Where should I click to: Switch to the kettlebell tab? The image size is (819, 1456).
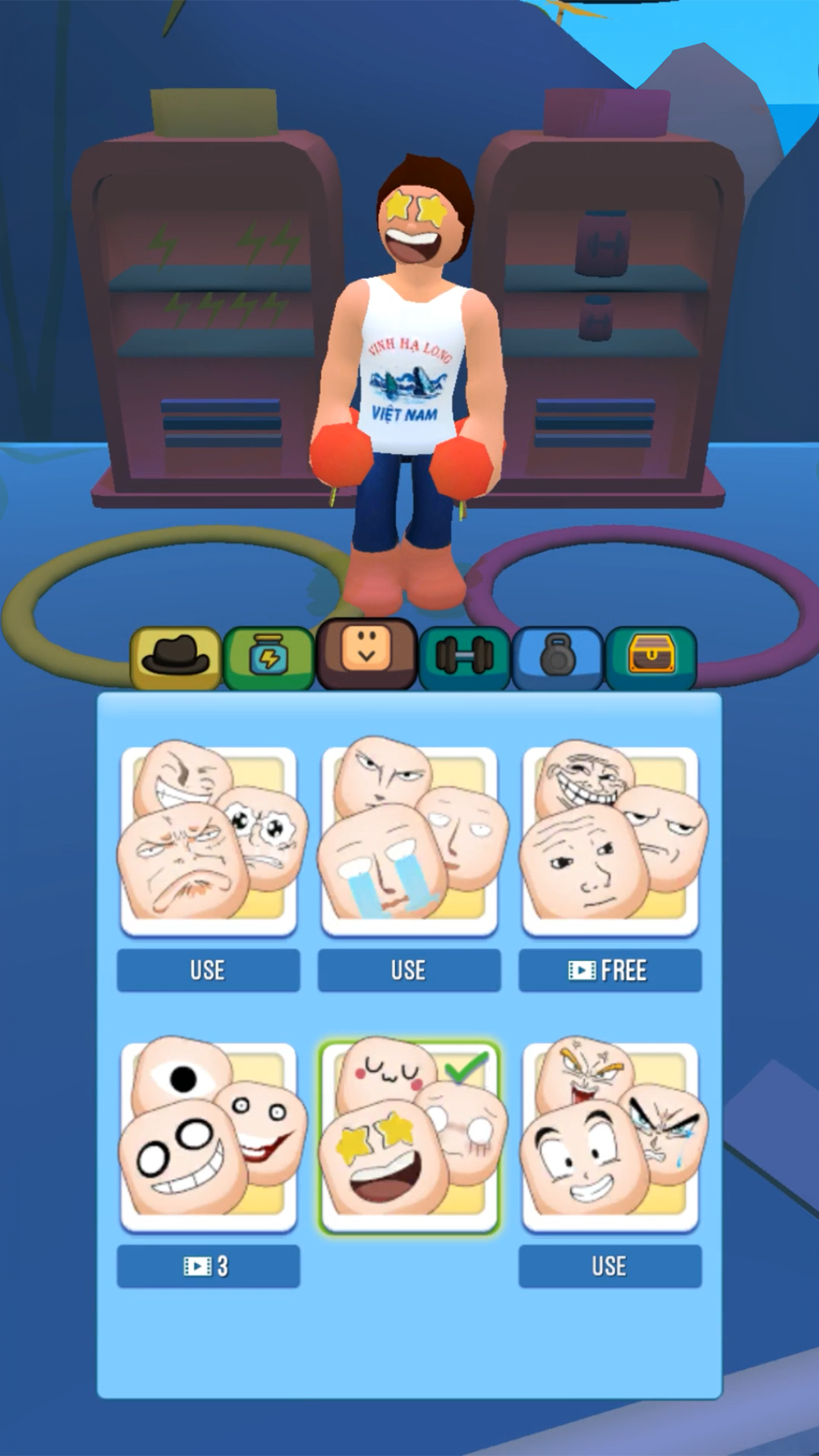tap(557, 658)
